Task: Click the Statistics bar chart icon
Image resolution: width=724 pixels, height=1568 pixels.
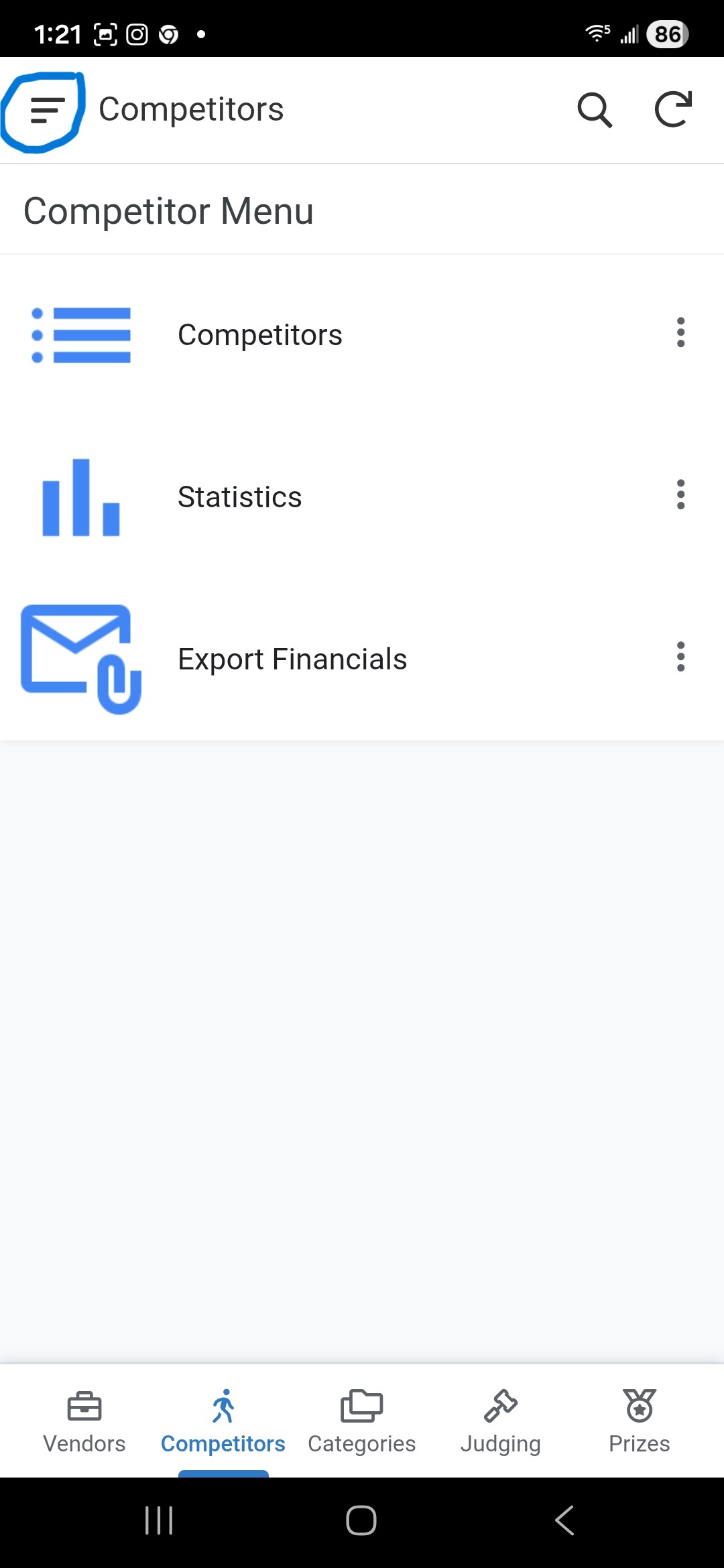Action: [x=80, y=497]
